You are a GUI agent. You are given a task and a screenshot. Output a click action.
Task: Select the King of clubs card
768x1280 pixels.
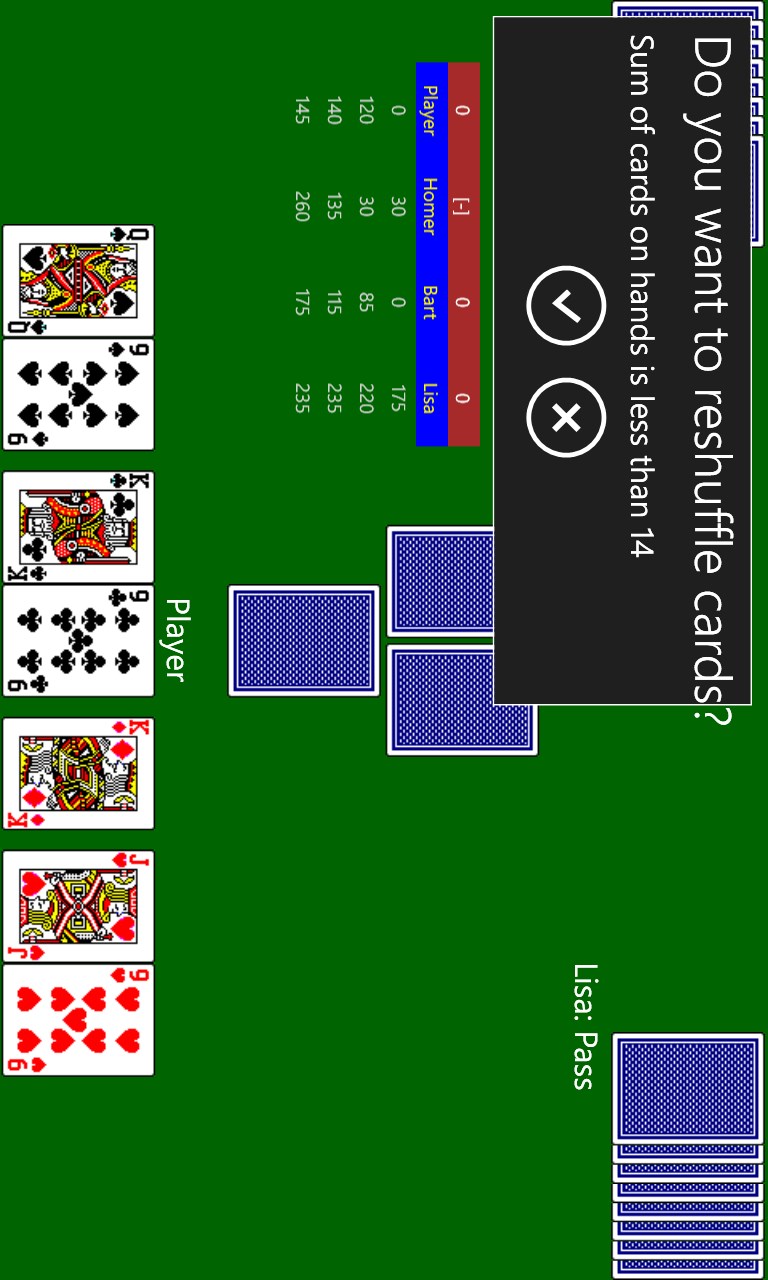click(79, 527)
